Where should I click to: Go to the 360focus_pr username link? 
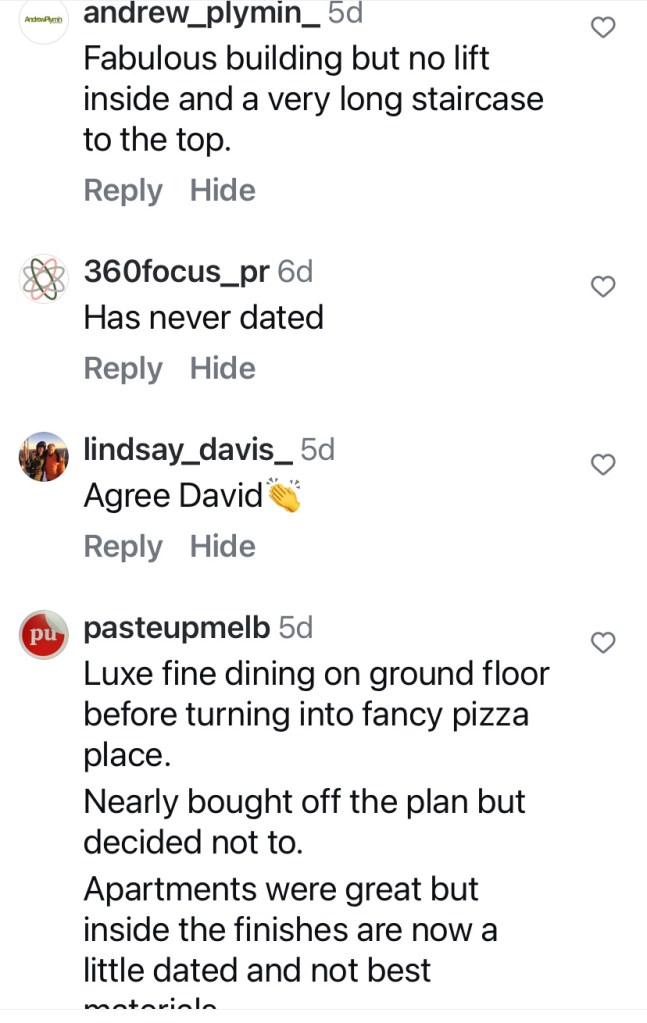176,272
